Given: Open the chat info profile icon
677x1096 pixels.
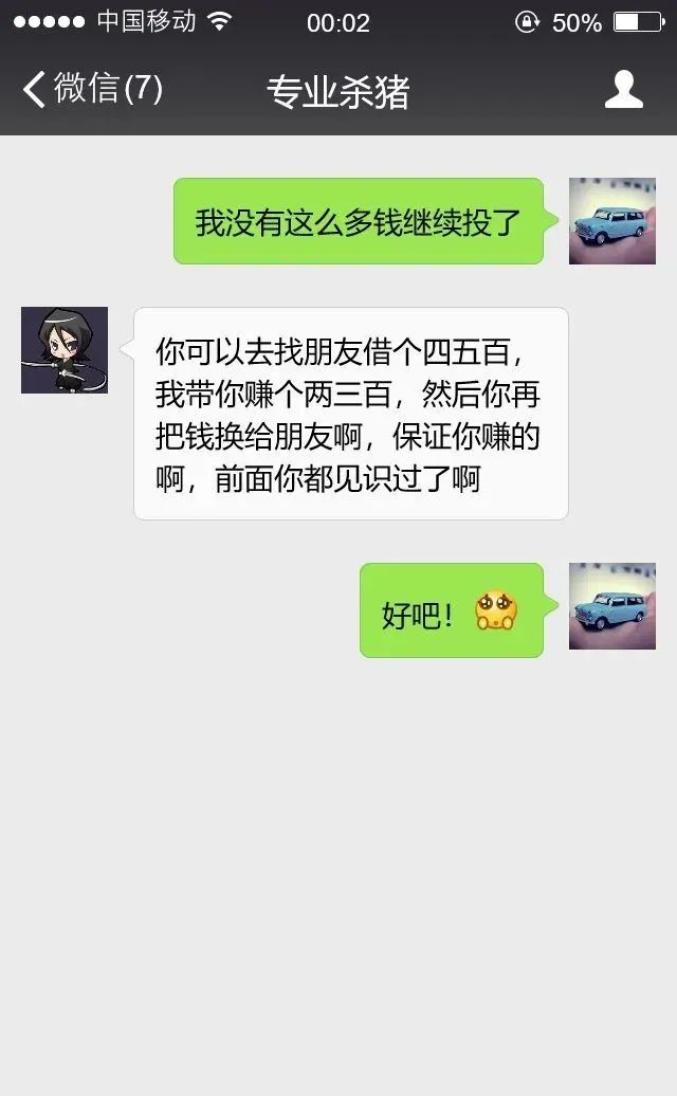Looking at the screenshot, I should tap(623, 90).
